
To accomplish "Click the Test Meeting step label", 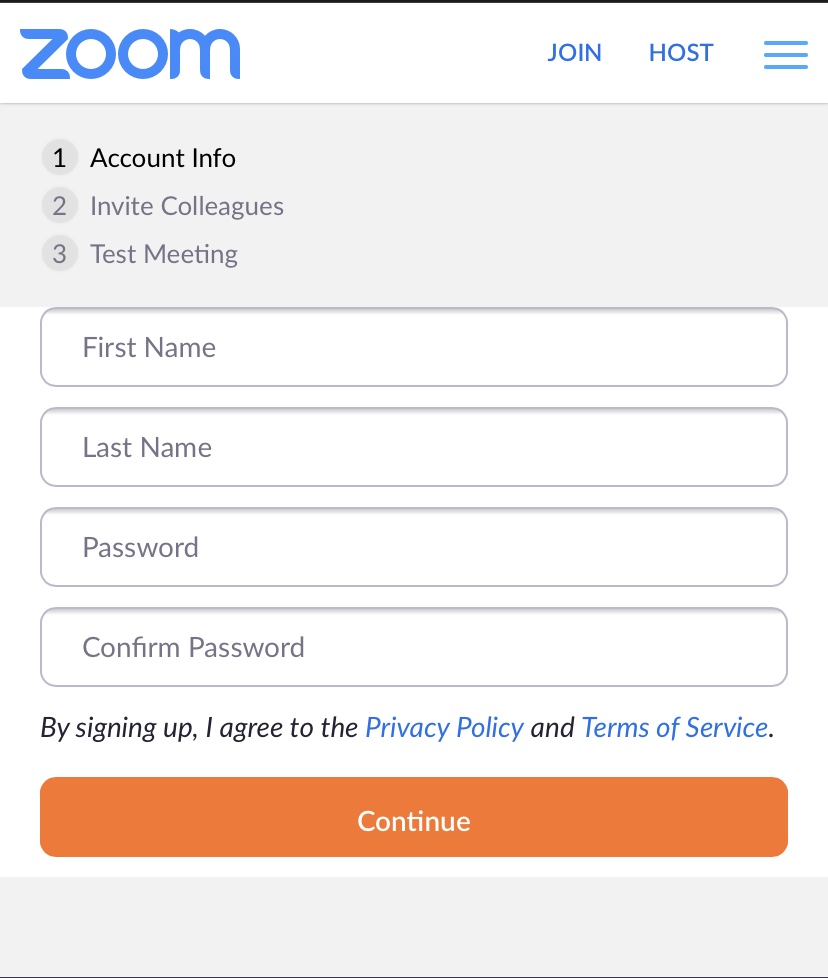I will [164, 253].
